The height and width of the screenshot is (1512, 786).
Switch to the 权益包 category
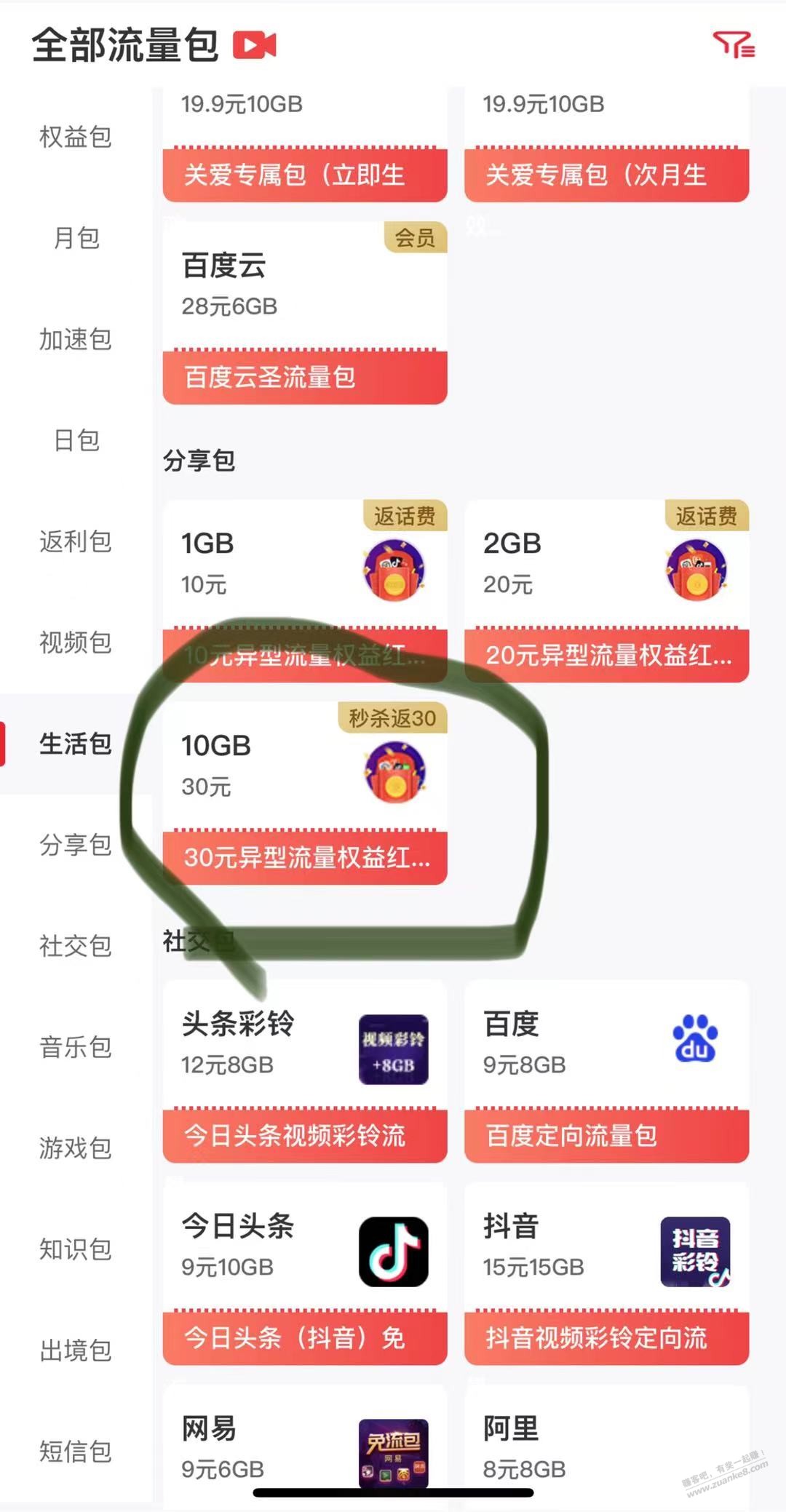point(76,137)
